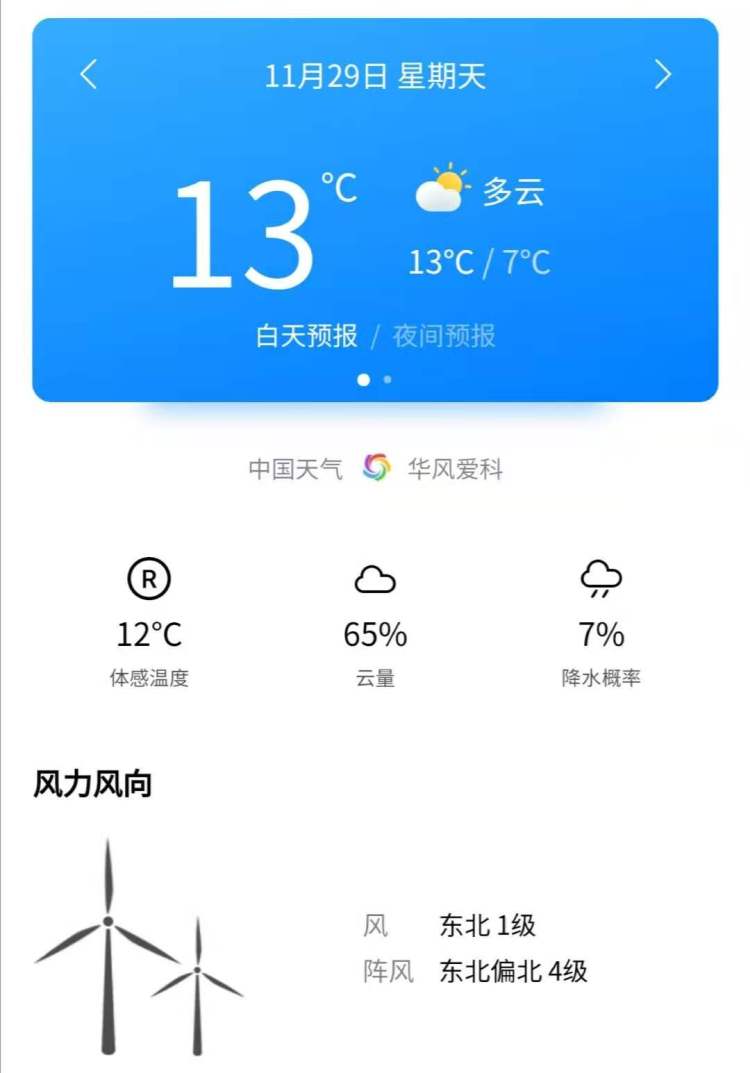Viewport: 750px width, 1073px height.
Task: Switch to 夜间预报 night forecast
Action: [444, 336]
